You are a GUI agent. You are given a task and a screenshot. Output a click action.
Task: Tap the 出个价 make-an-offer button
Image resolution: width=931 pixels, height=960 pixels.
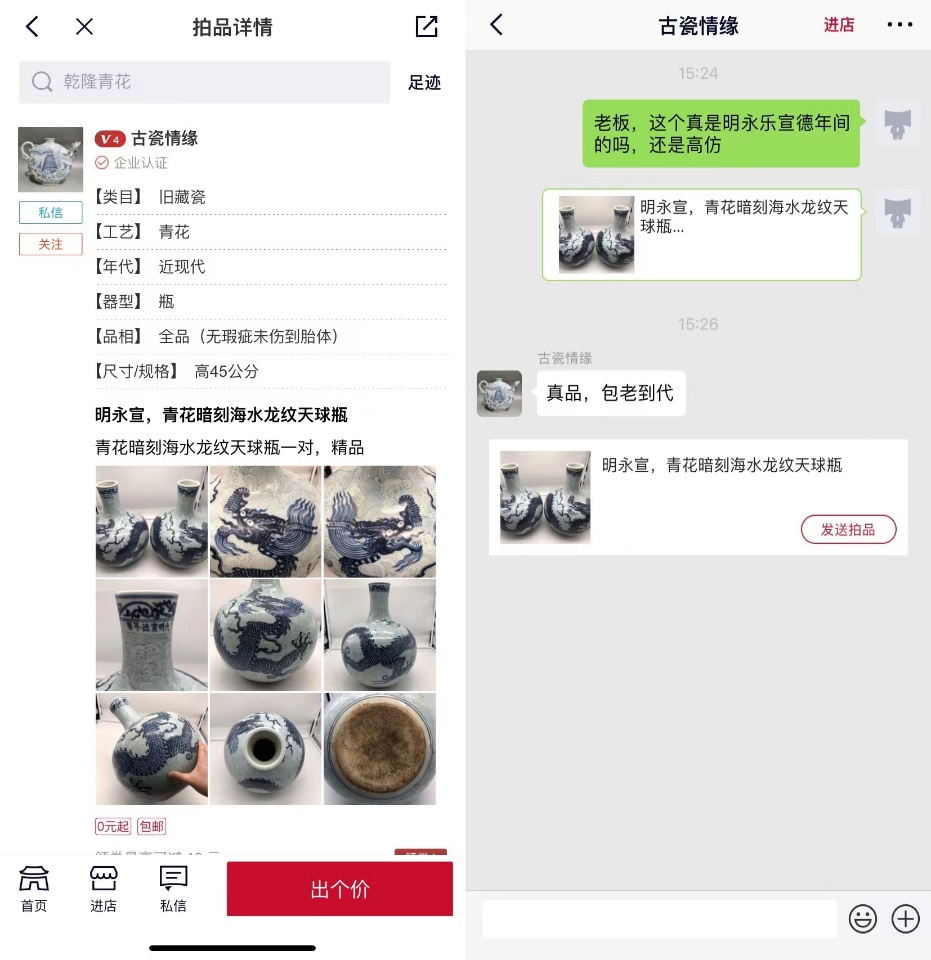pos(338,888)
